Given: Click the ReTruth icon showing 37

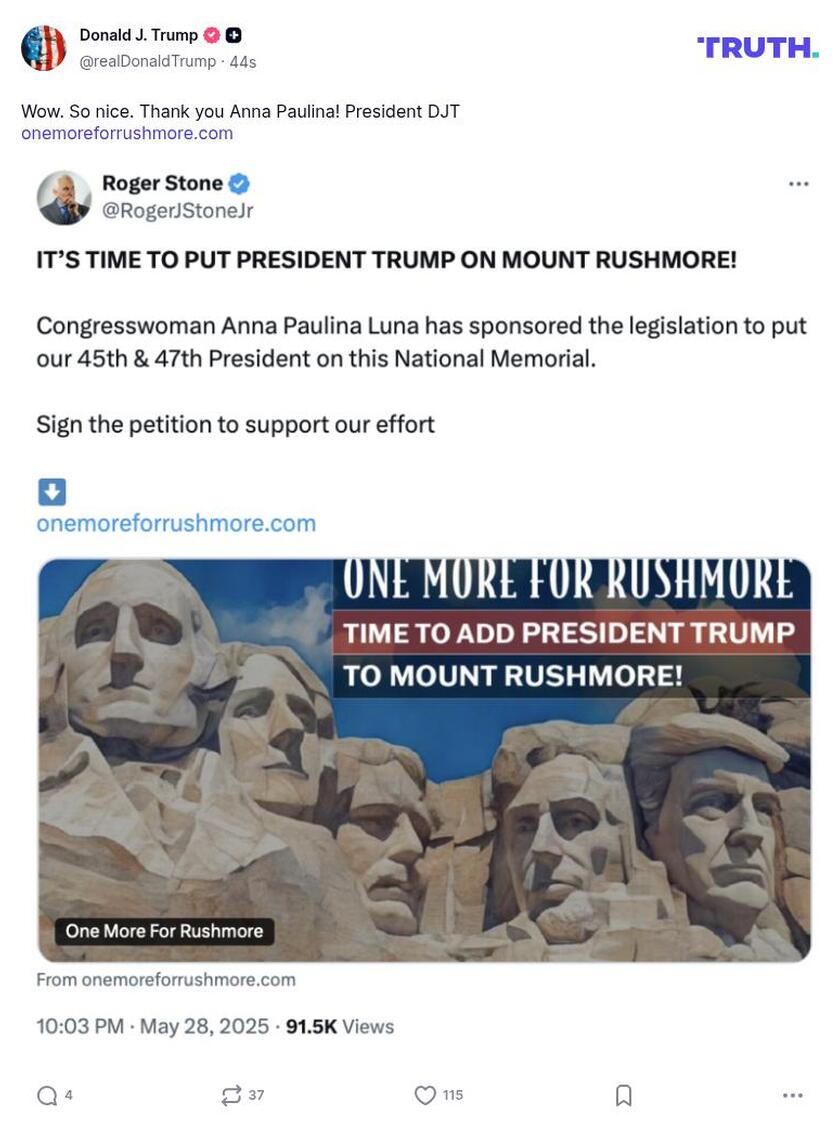Looking at the screenshot, I should [230, 1095].
